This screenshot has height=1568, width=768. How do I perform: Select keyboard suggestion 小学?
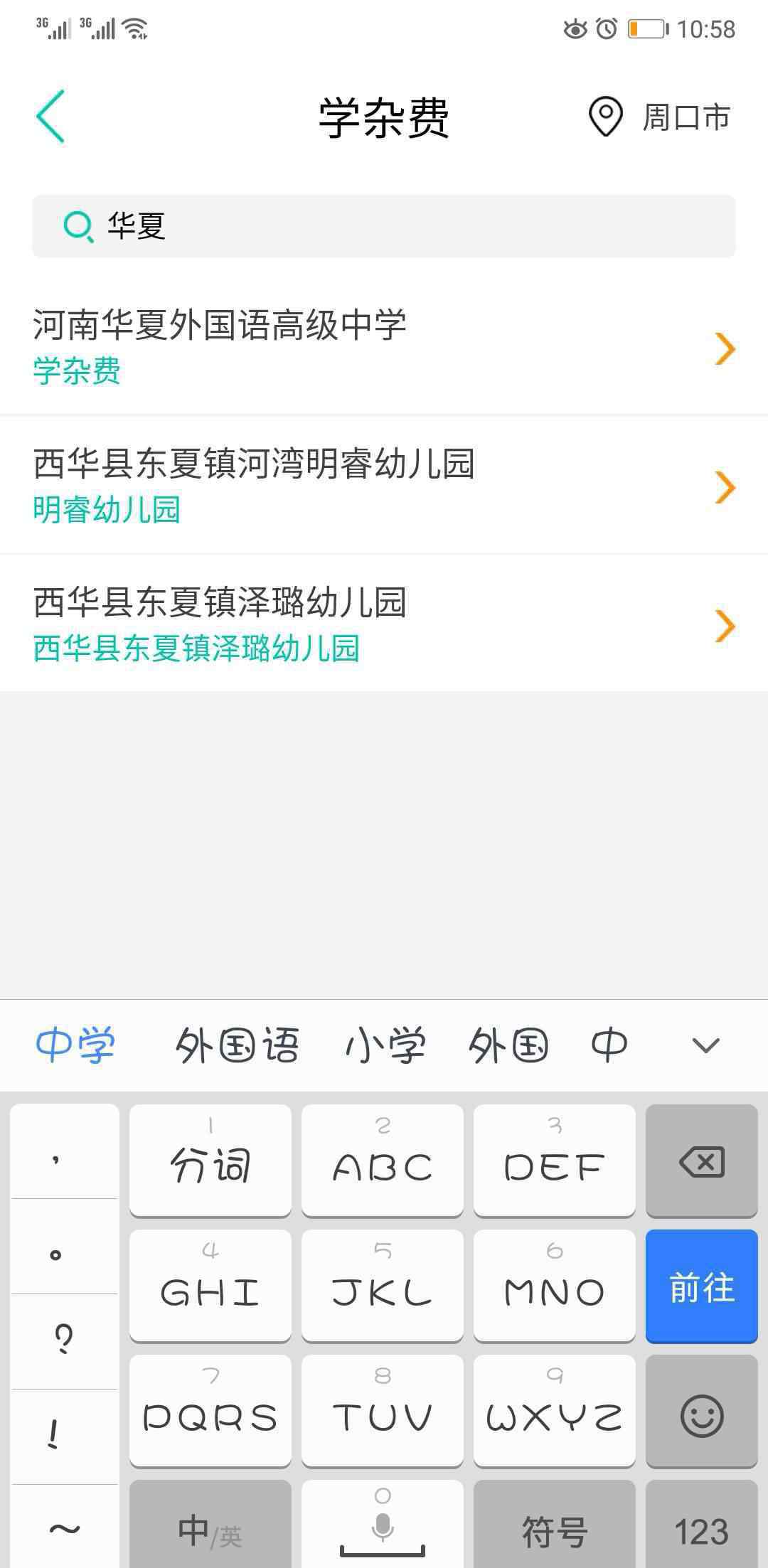coord(385,1046)
